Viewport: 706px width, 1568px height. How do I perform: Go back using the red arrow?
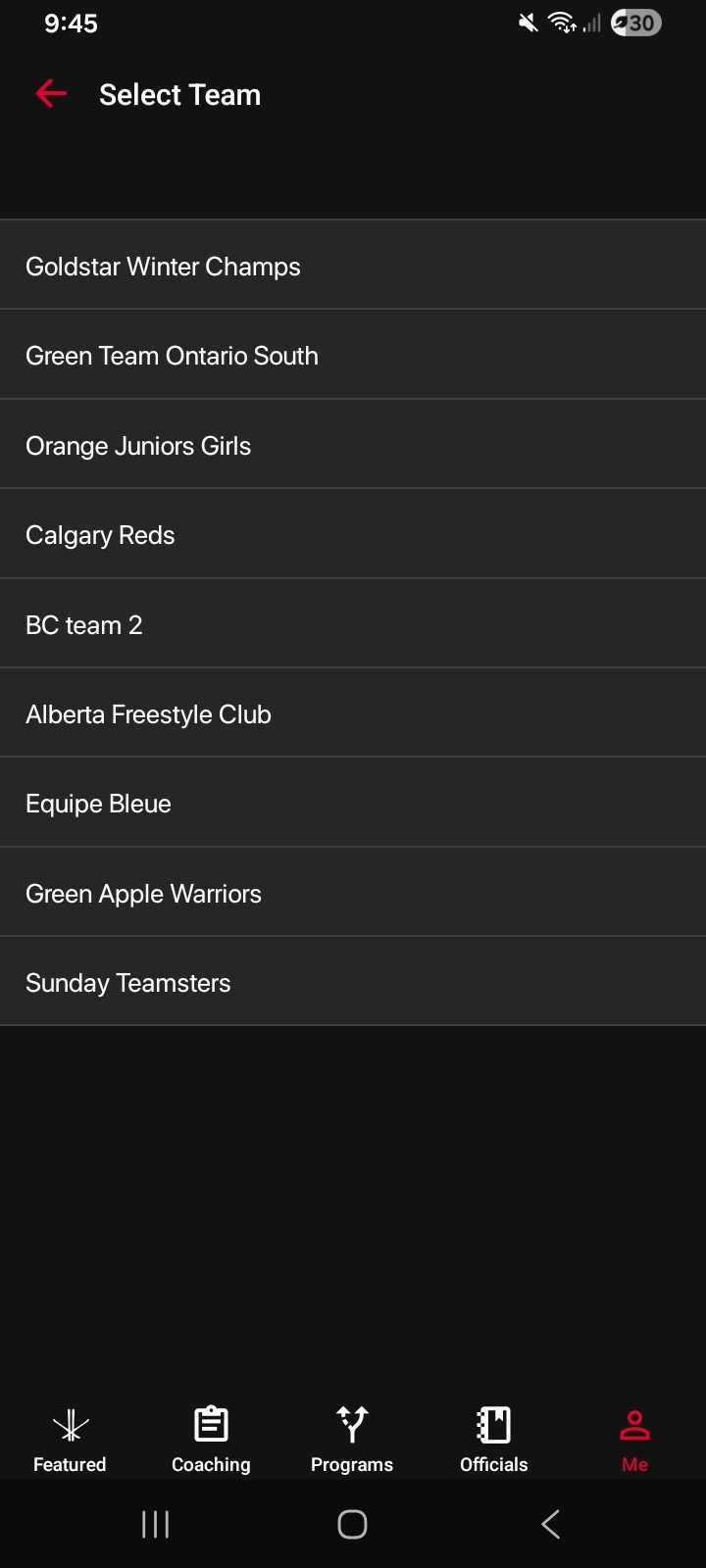(51, 94)
